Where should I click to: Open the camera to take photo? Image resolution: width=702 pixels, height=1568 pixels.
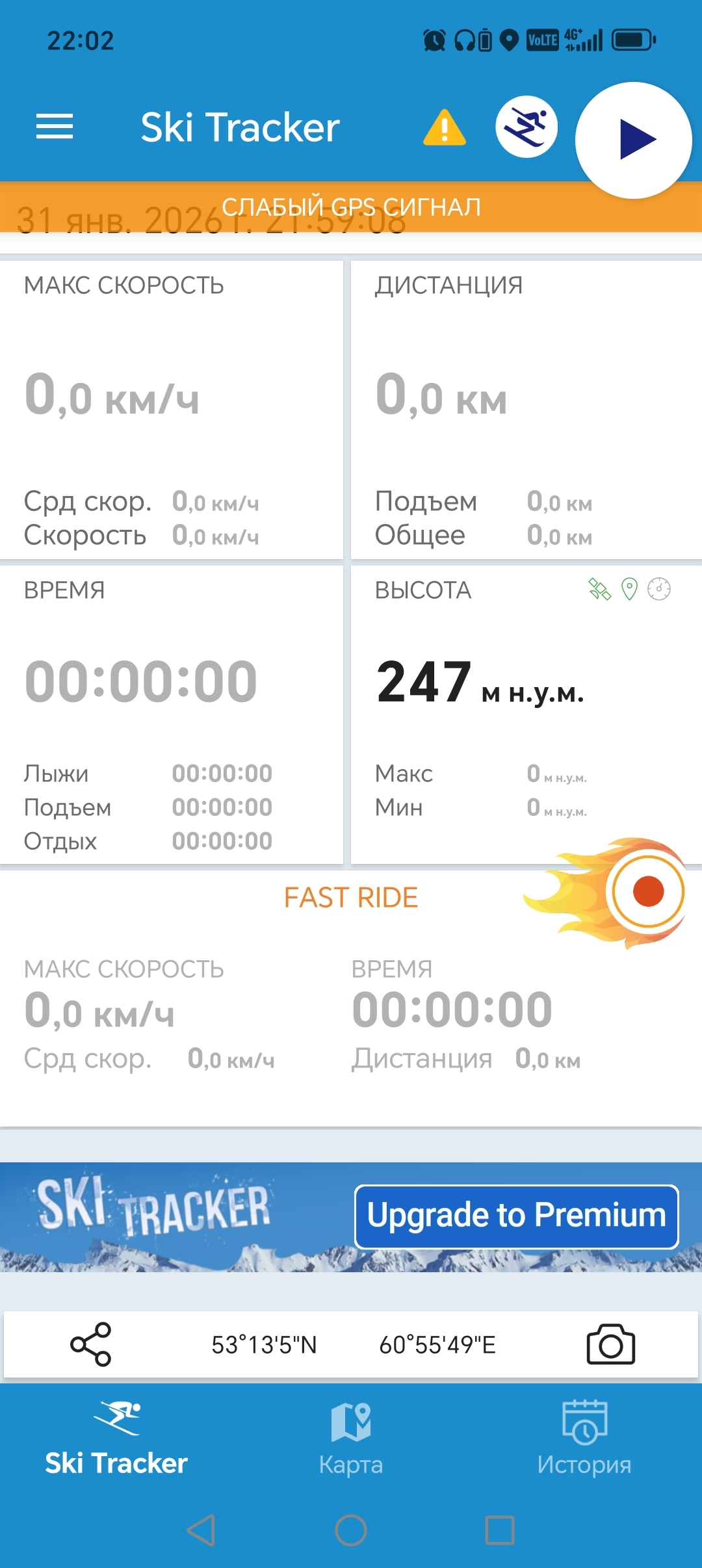[610, 1344]
